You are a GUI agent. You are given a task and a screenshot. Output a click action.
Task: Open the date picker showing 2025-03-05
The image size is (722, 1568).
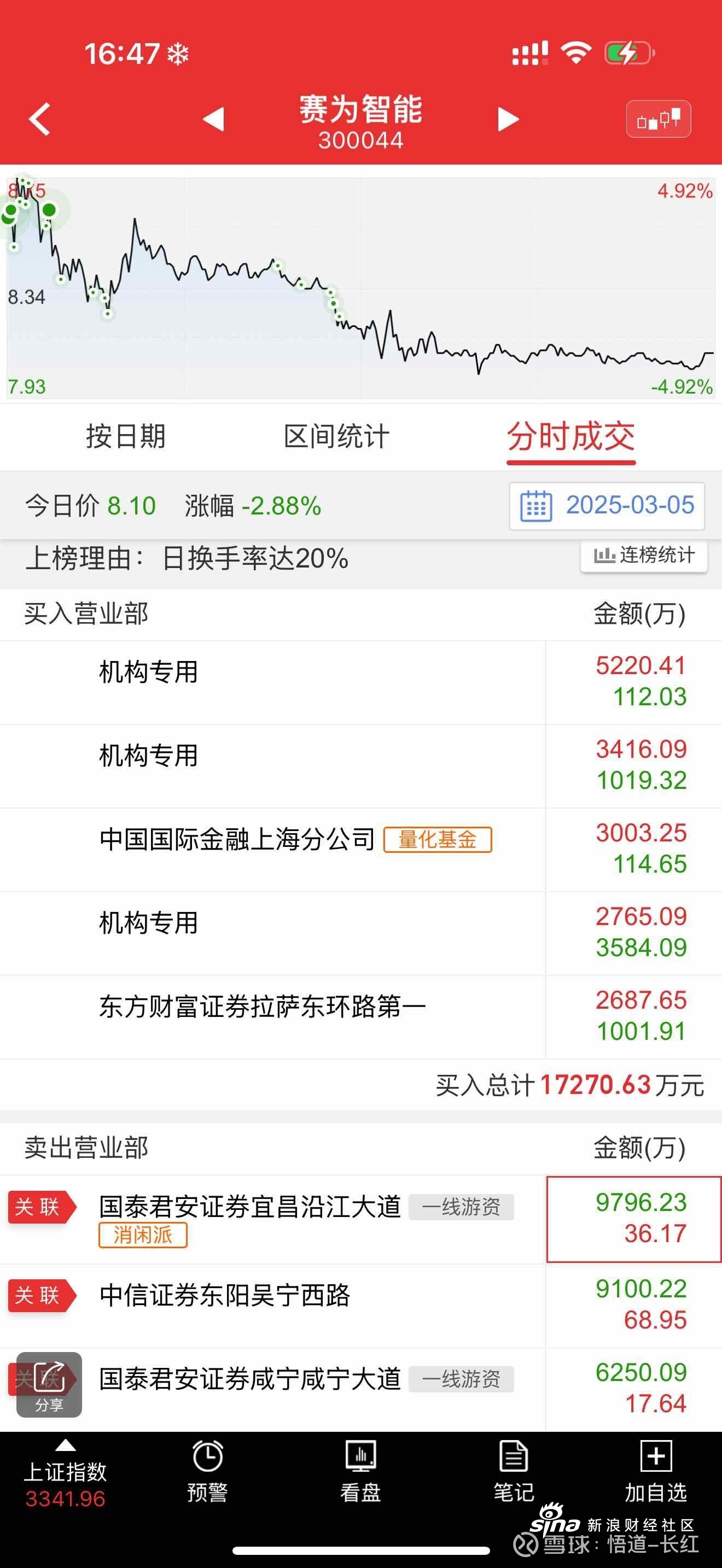click(x=607, y=506)
